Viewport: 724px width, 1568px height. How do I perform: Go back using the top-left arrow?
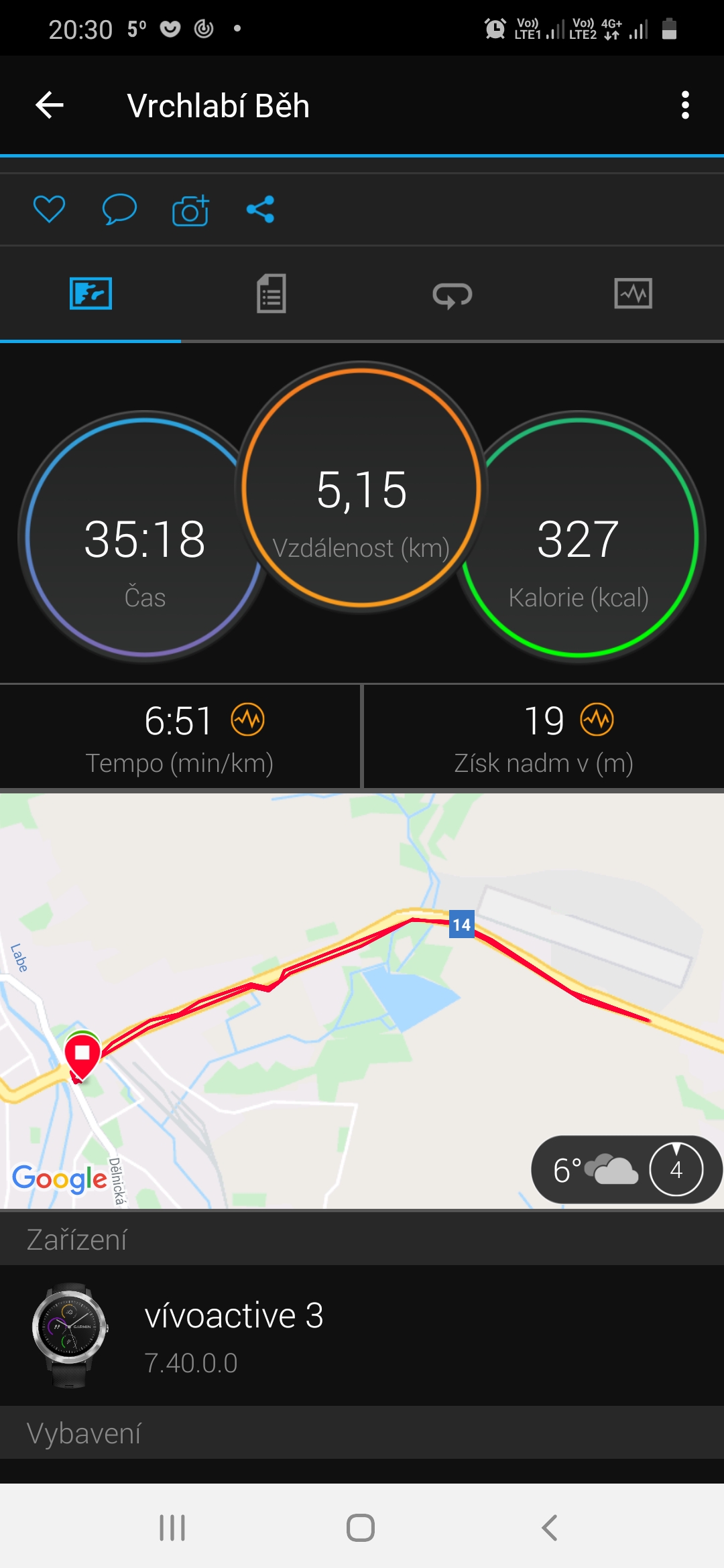[x=50, y=105]
